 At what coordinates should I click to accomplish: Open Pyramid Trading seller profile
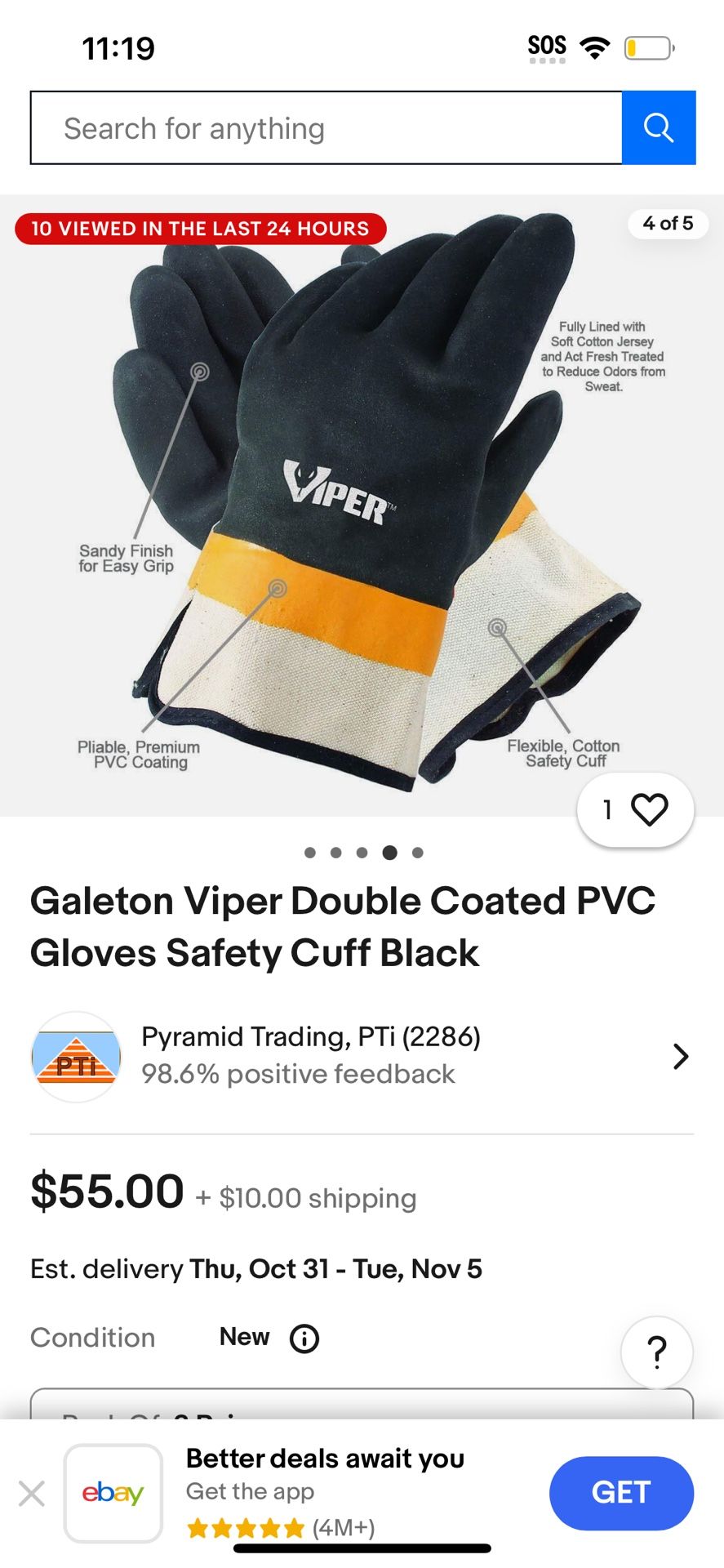point(362,1056)
